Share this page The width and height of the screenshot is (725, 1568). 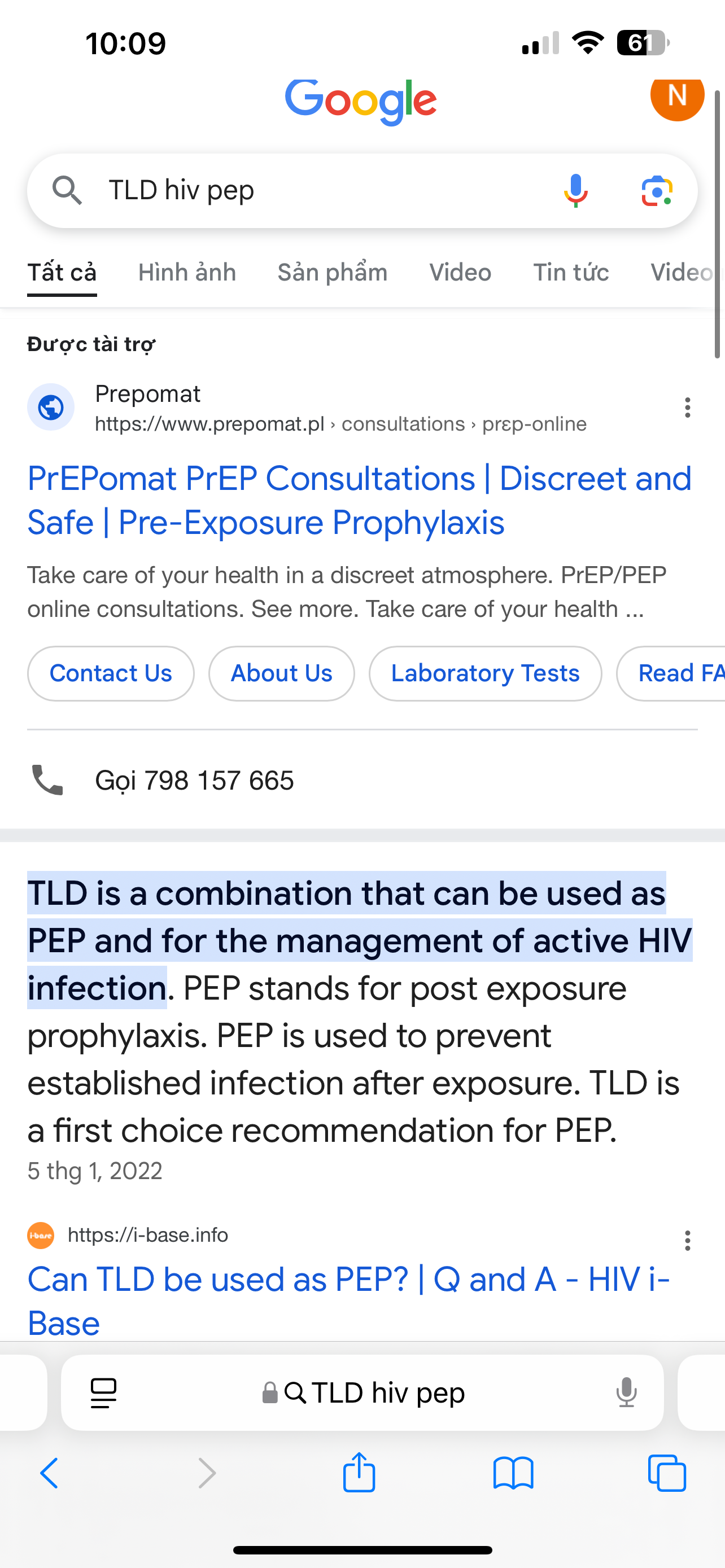pyautogui.click(x=359, y=1473)
